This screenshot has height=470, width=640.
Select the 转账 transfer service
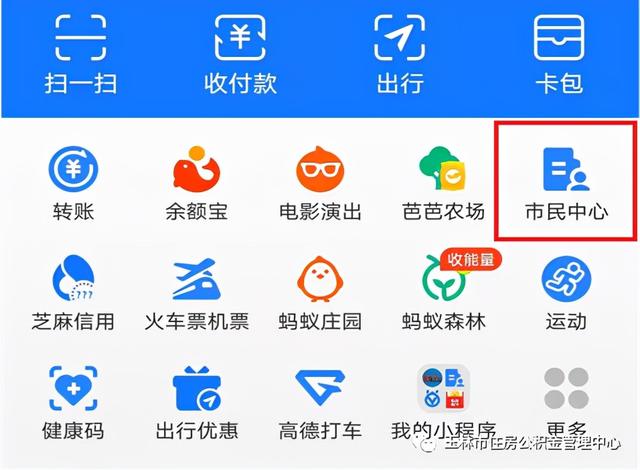click(73, 180)
